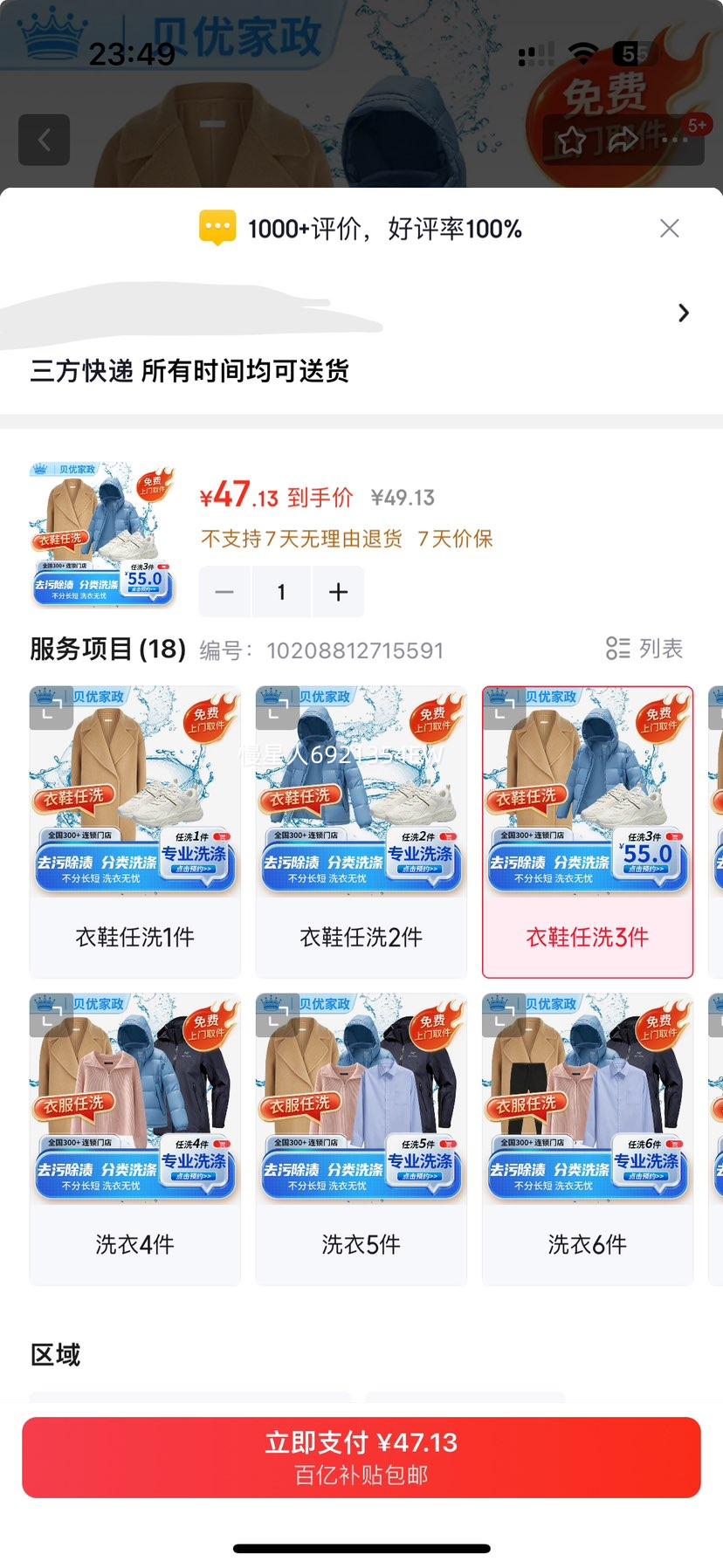Increase quantity with the plus button
This screenshot has height=1568, width=723.
click(338, 592)
